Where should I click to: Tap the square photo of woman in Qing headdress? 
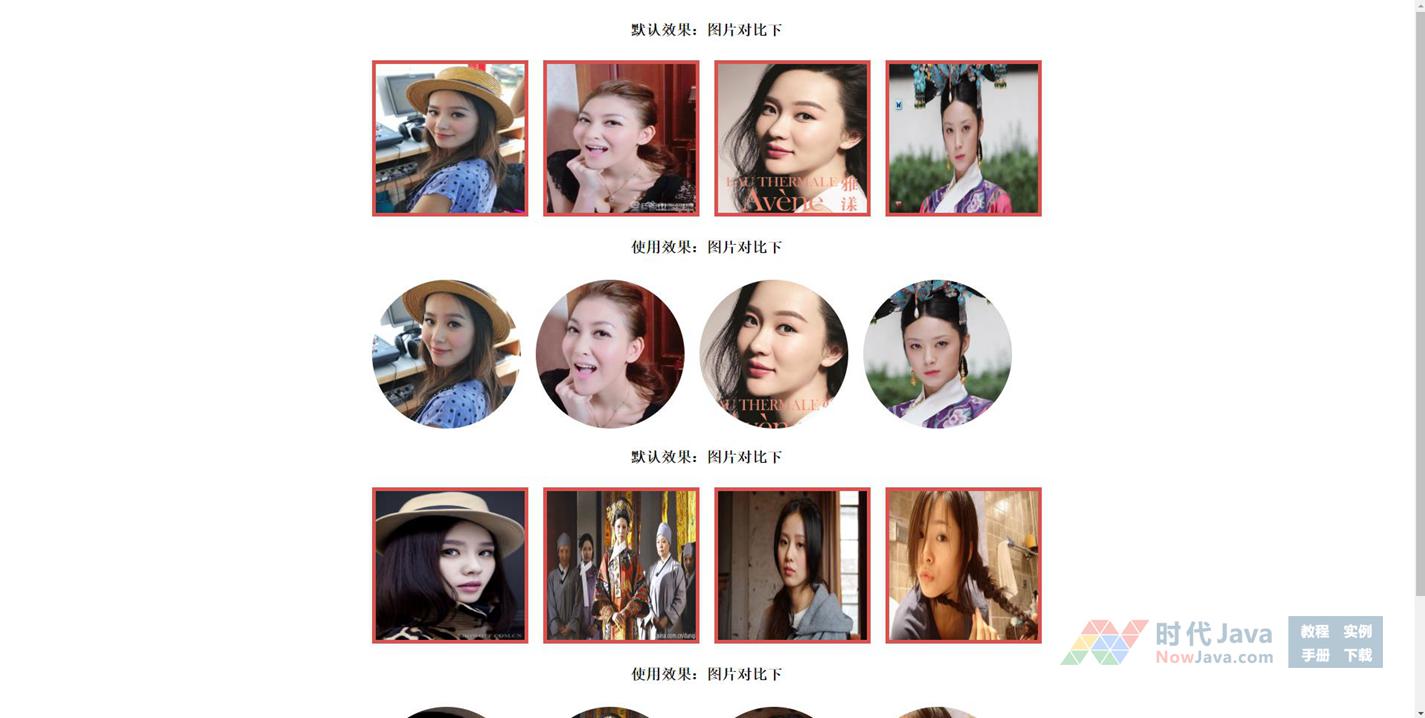[x=963, y=138]
